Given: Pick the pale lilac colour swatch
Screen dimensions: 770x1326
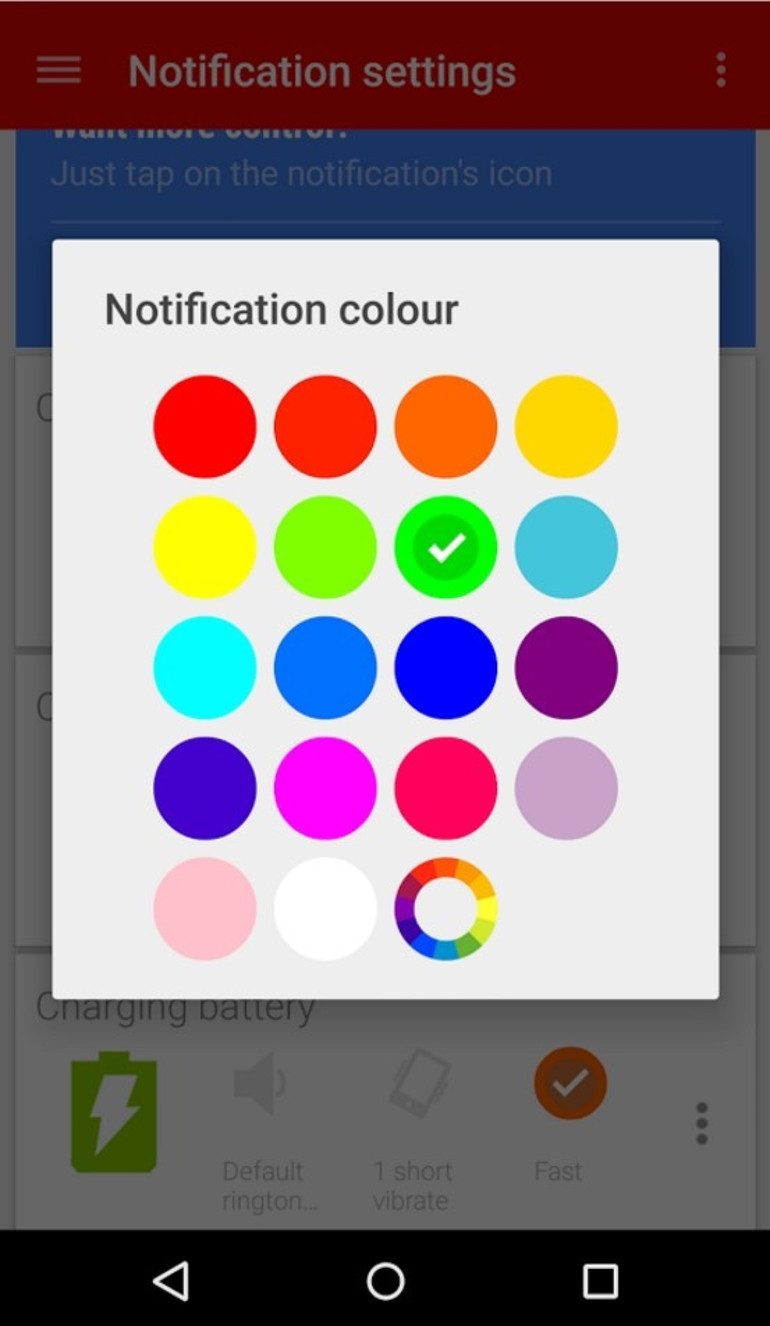Looking at the screenshot, I should [566, 788].
